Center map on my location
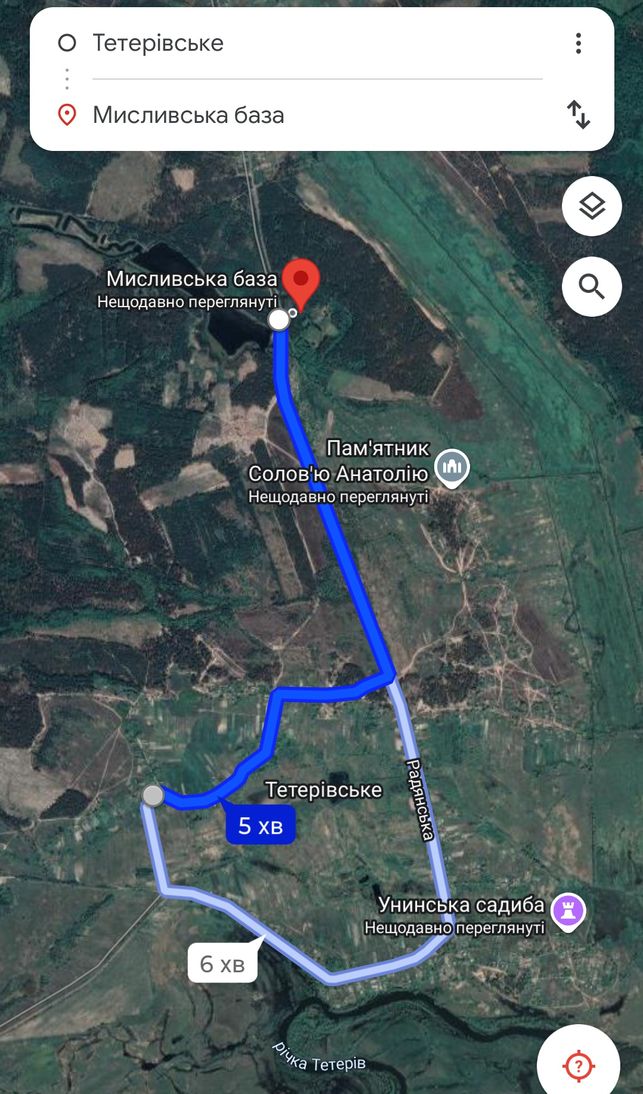 pos(579,1065)
